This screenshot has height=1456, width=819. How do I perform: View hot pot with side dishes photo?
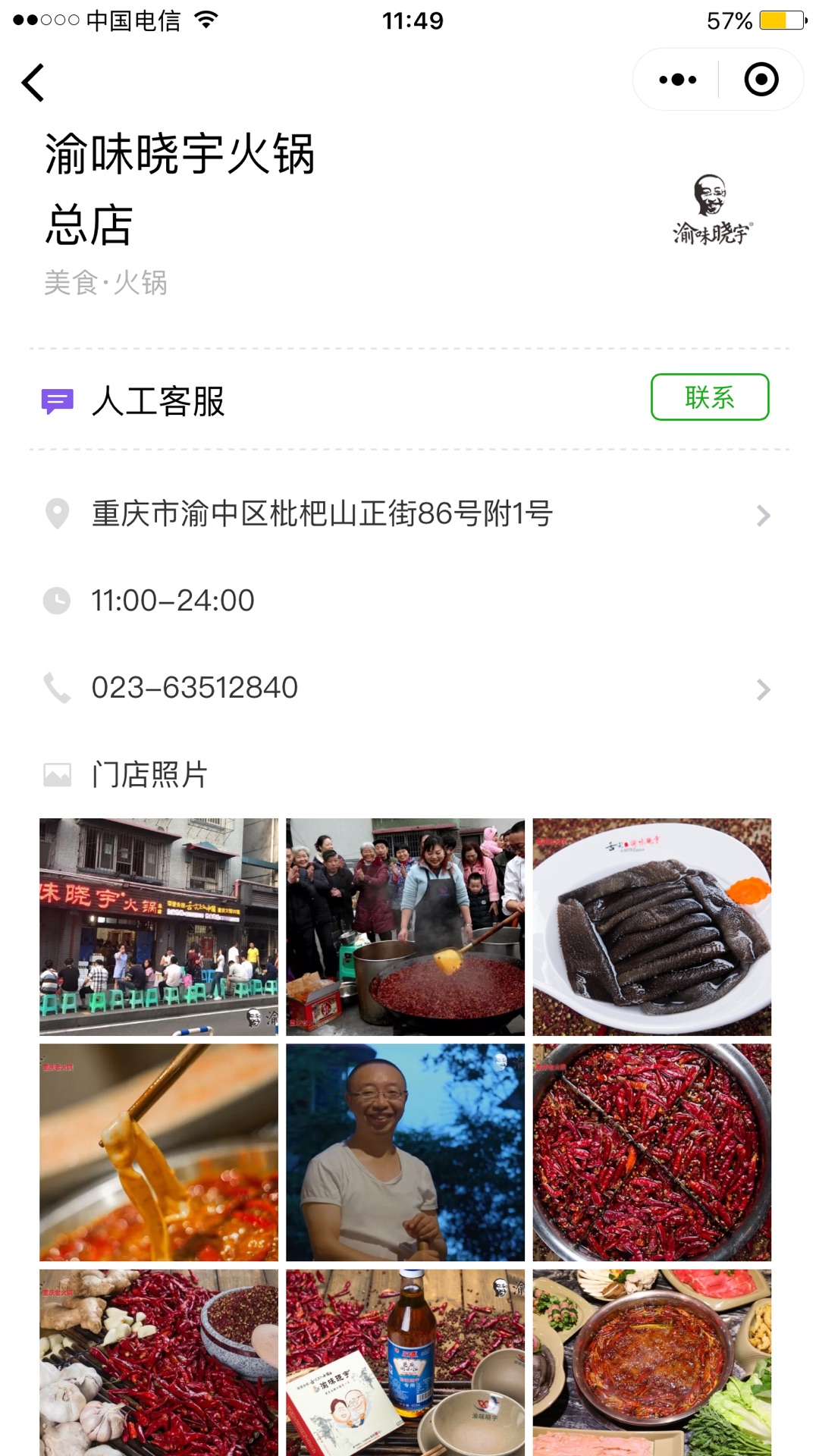click(651, 1362)
